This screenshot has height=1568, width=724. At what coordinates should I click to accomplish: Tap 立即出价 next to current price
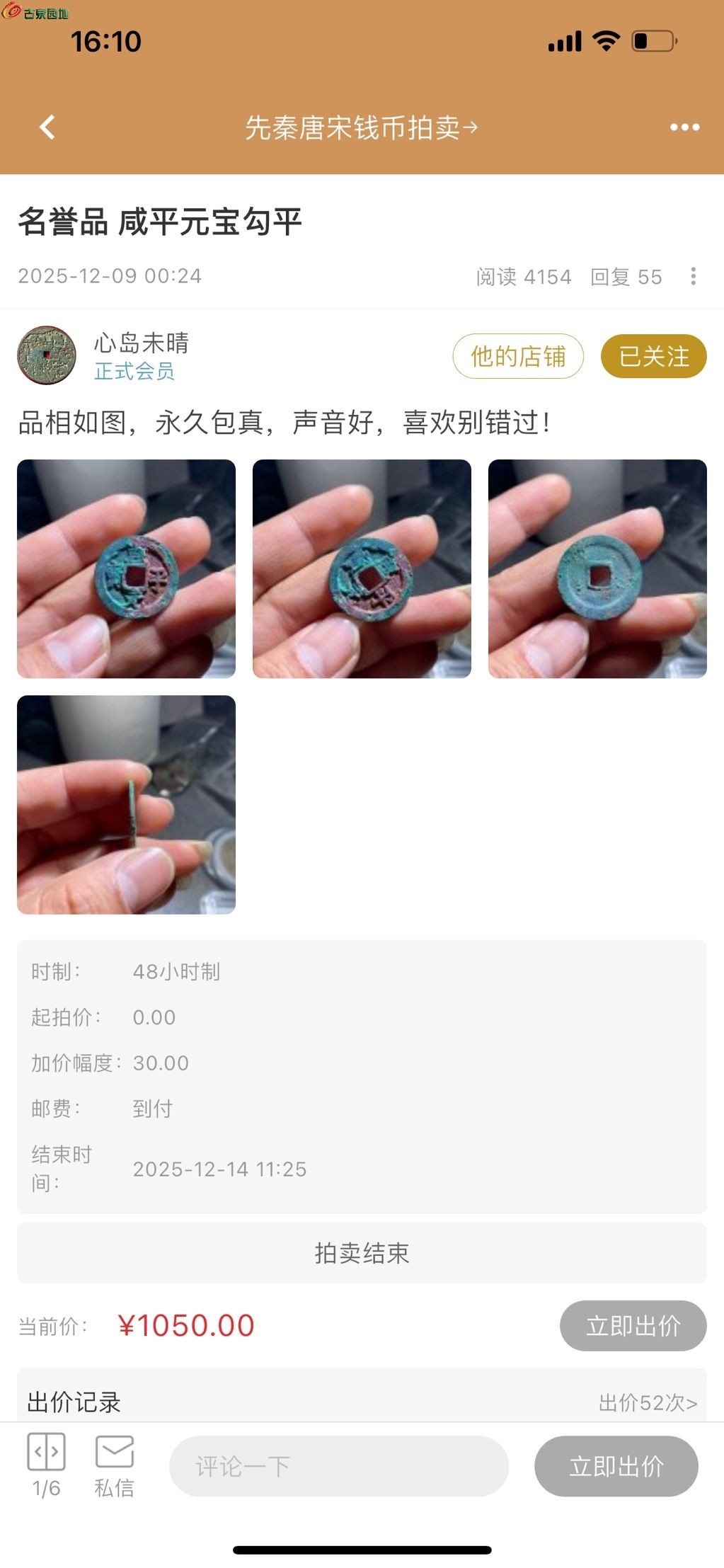[633, 1325]
